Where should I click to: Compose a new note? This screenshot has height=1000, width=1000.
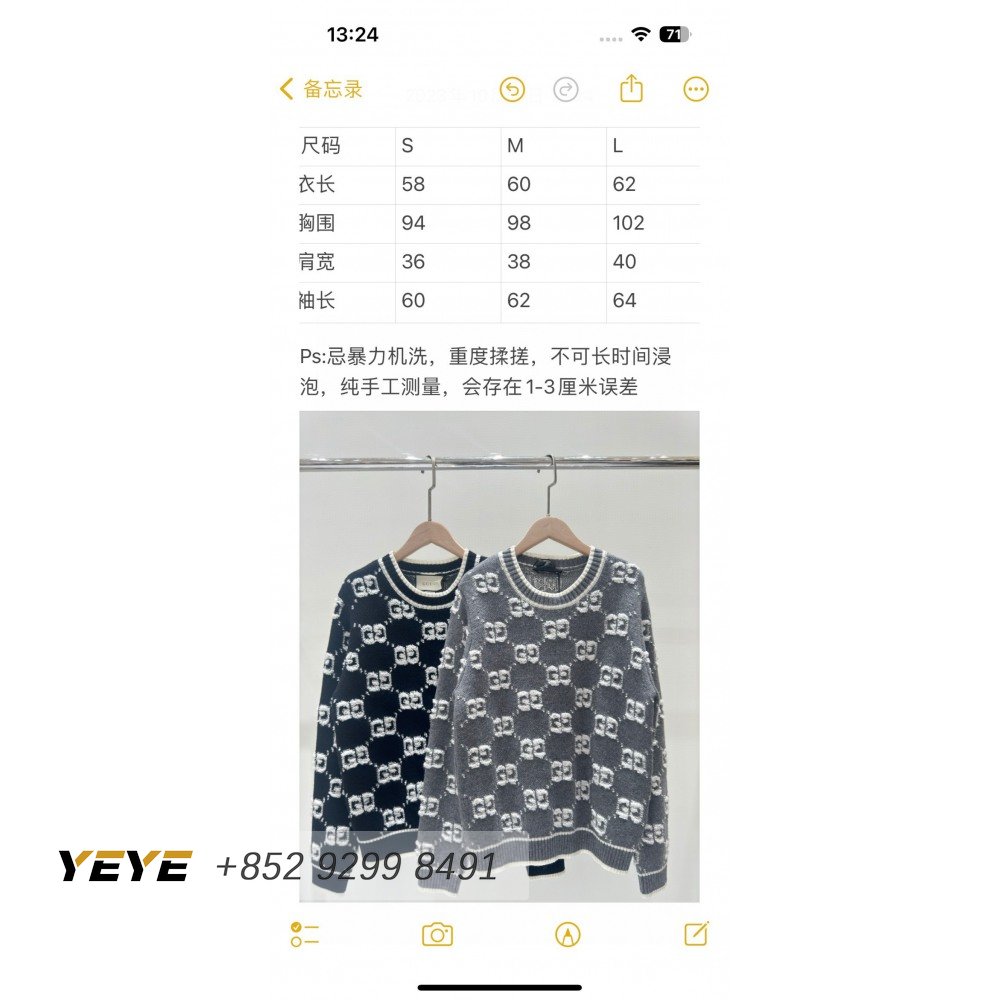(x=696, y=934)
